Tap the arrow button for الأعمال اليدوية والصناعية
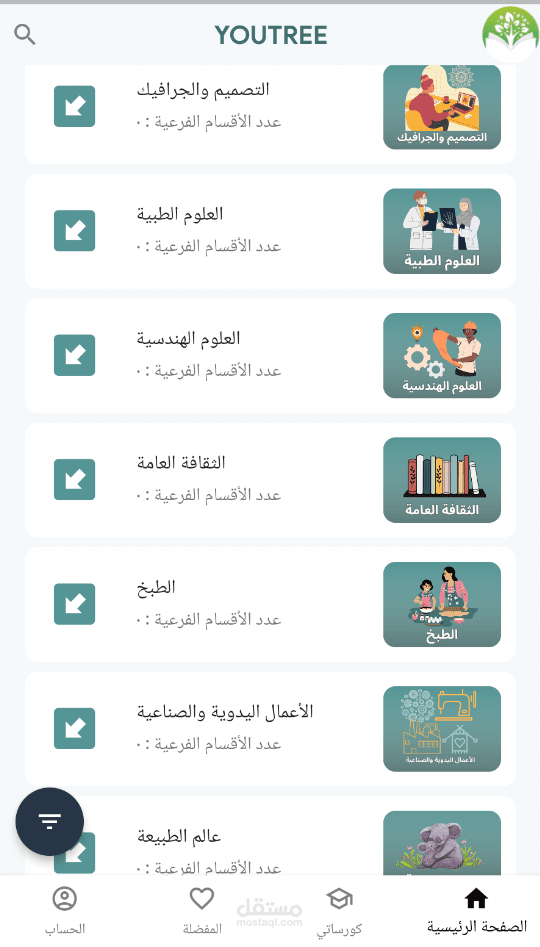Screen dimensions: 540x947 (x=74, y=728)
